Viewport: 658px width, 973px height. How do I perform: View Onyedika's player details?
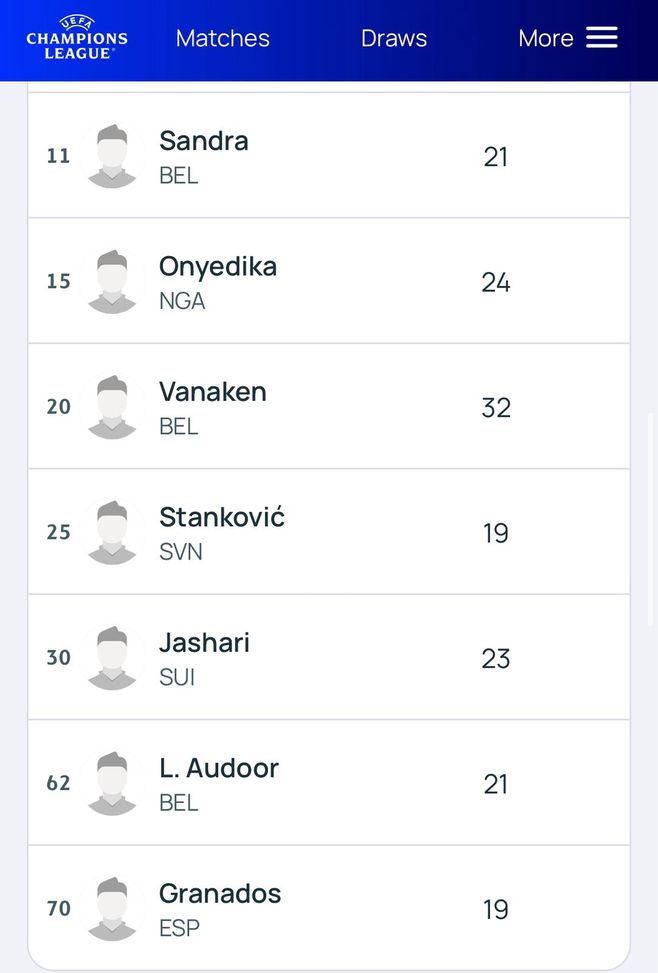coord(217,281)
